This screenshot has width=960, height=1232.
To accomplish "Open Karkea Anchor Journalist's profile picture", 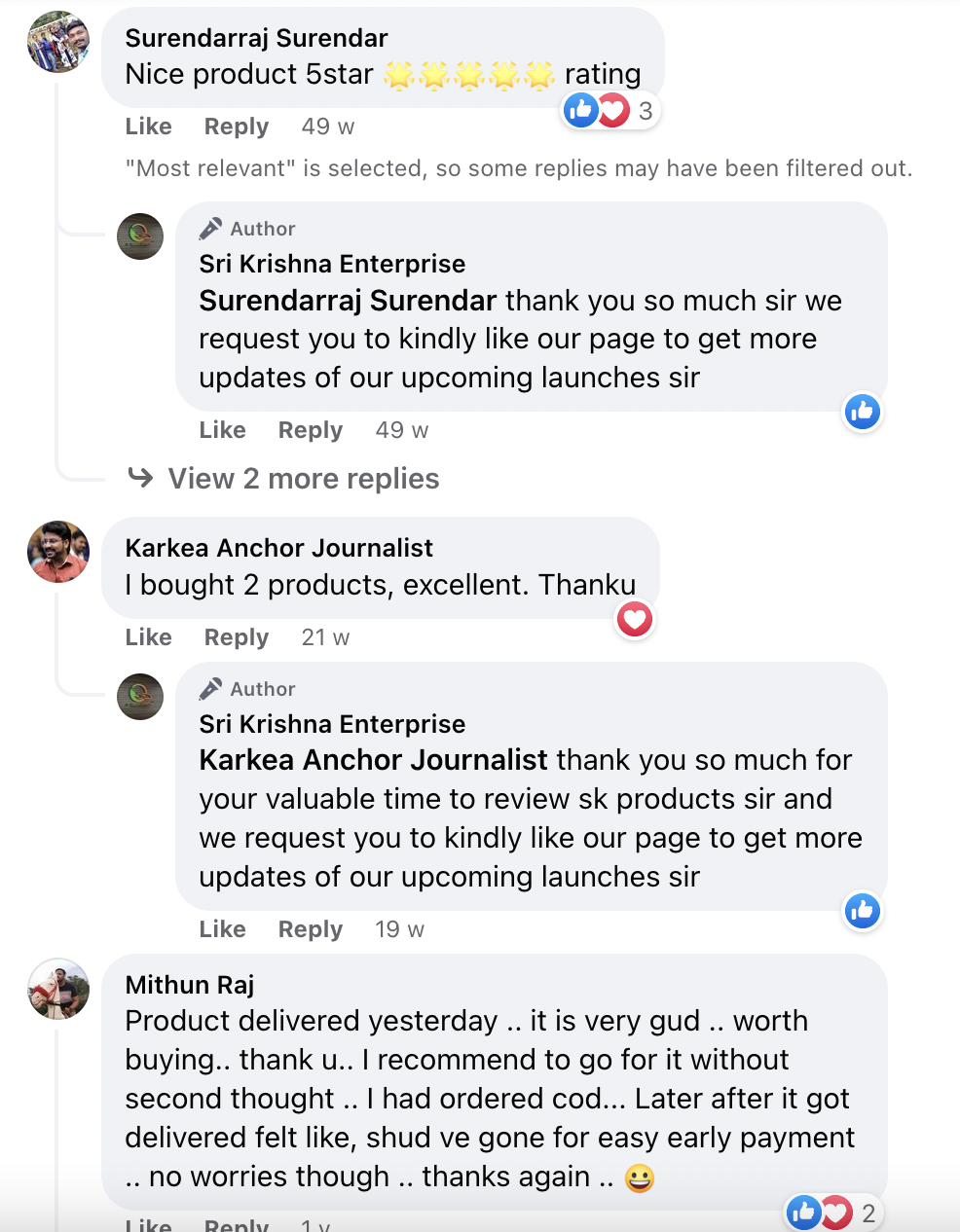I will point(58,552).
